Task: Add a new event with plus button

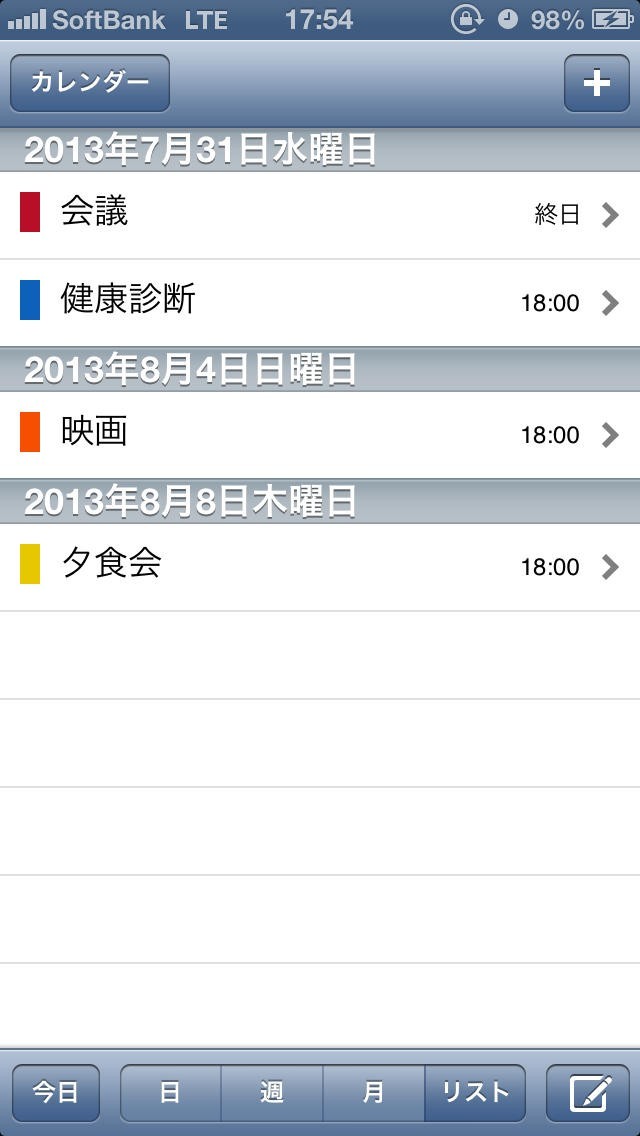Action: point(596,83)
